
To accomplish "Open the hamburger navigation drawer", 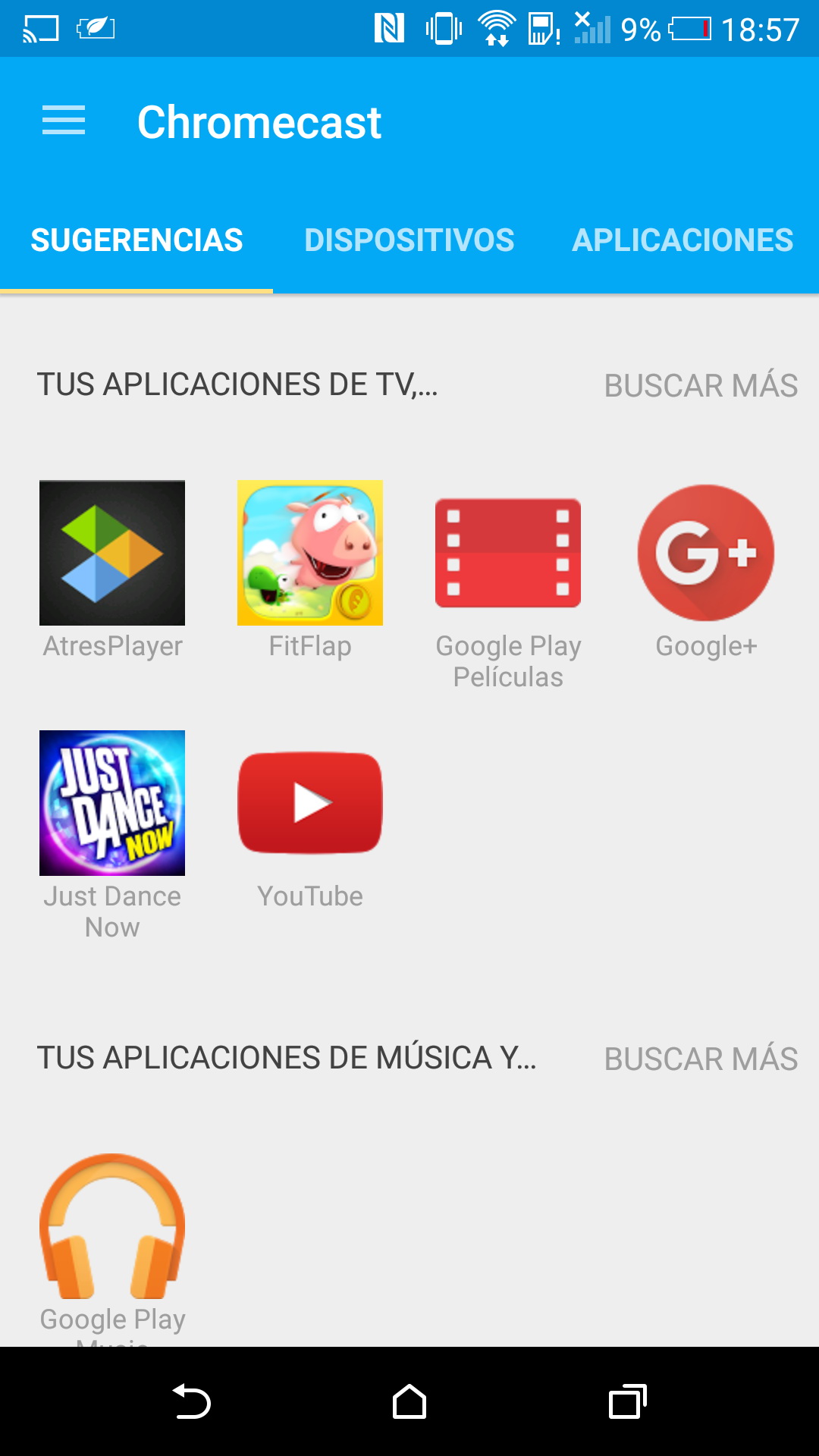I will click(x=64, y=121).
